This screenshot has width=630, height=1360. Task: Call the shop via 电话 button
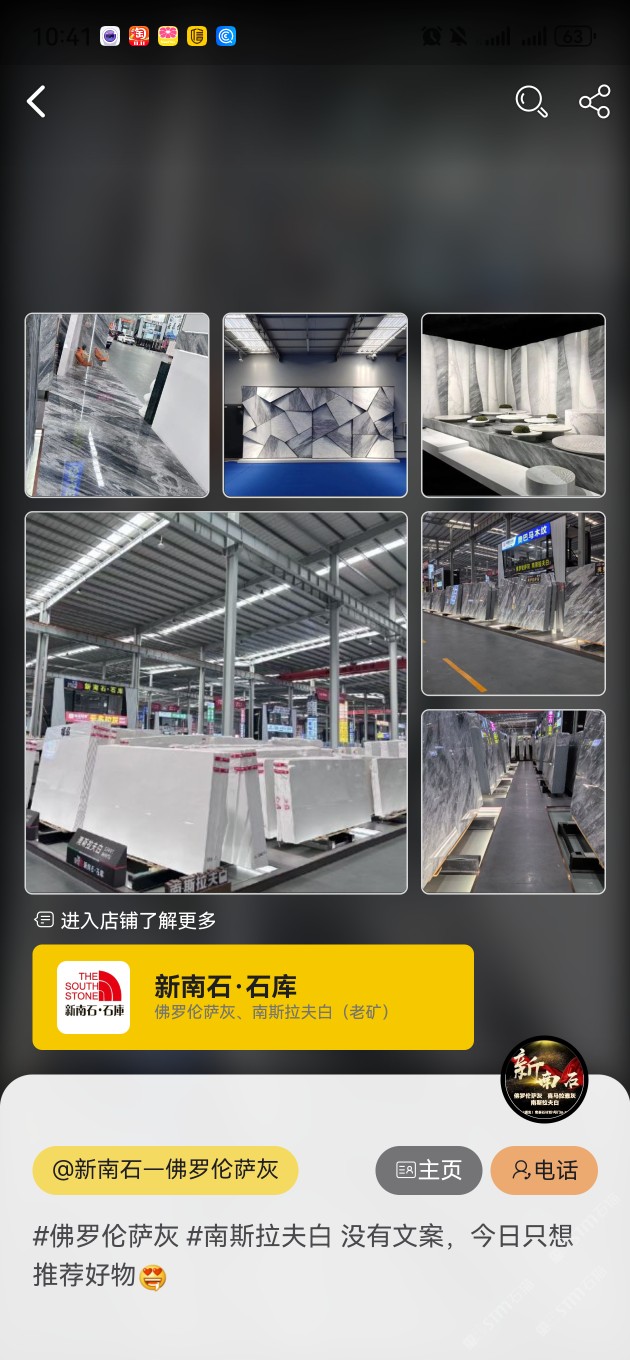544,1170
